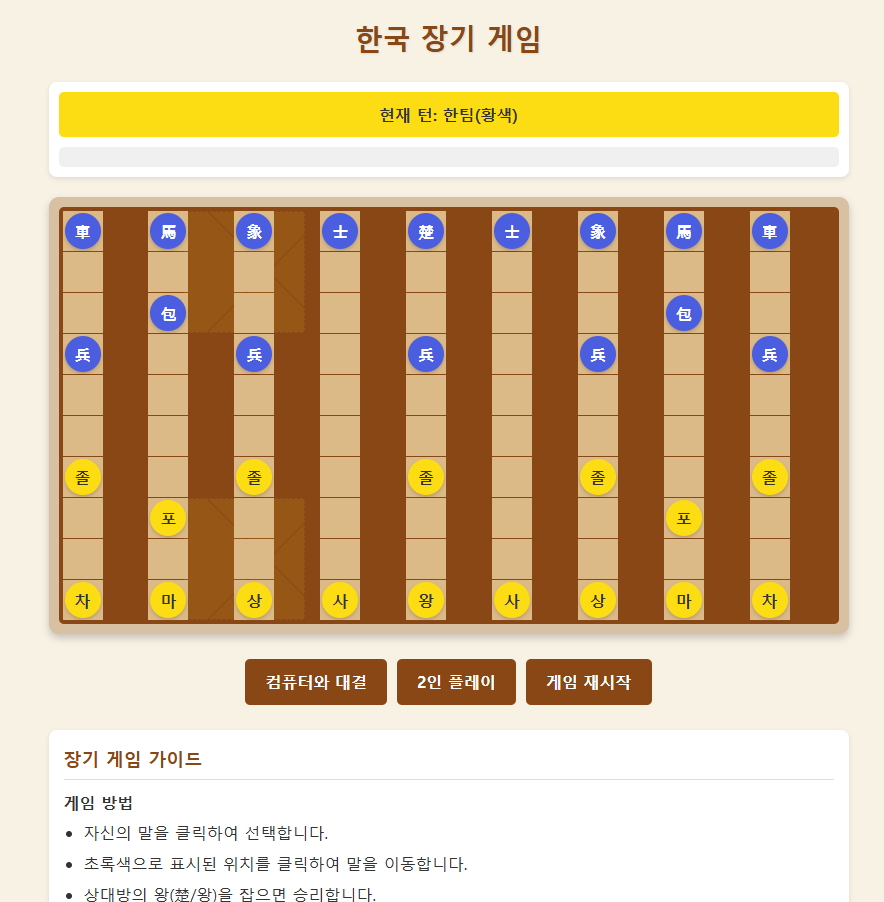Select the left yellow 사 guard
This screenshot has width=884, height=902.
tap(340, 600)
